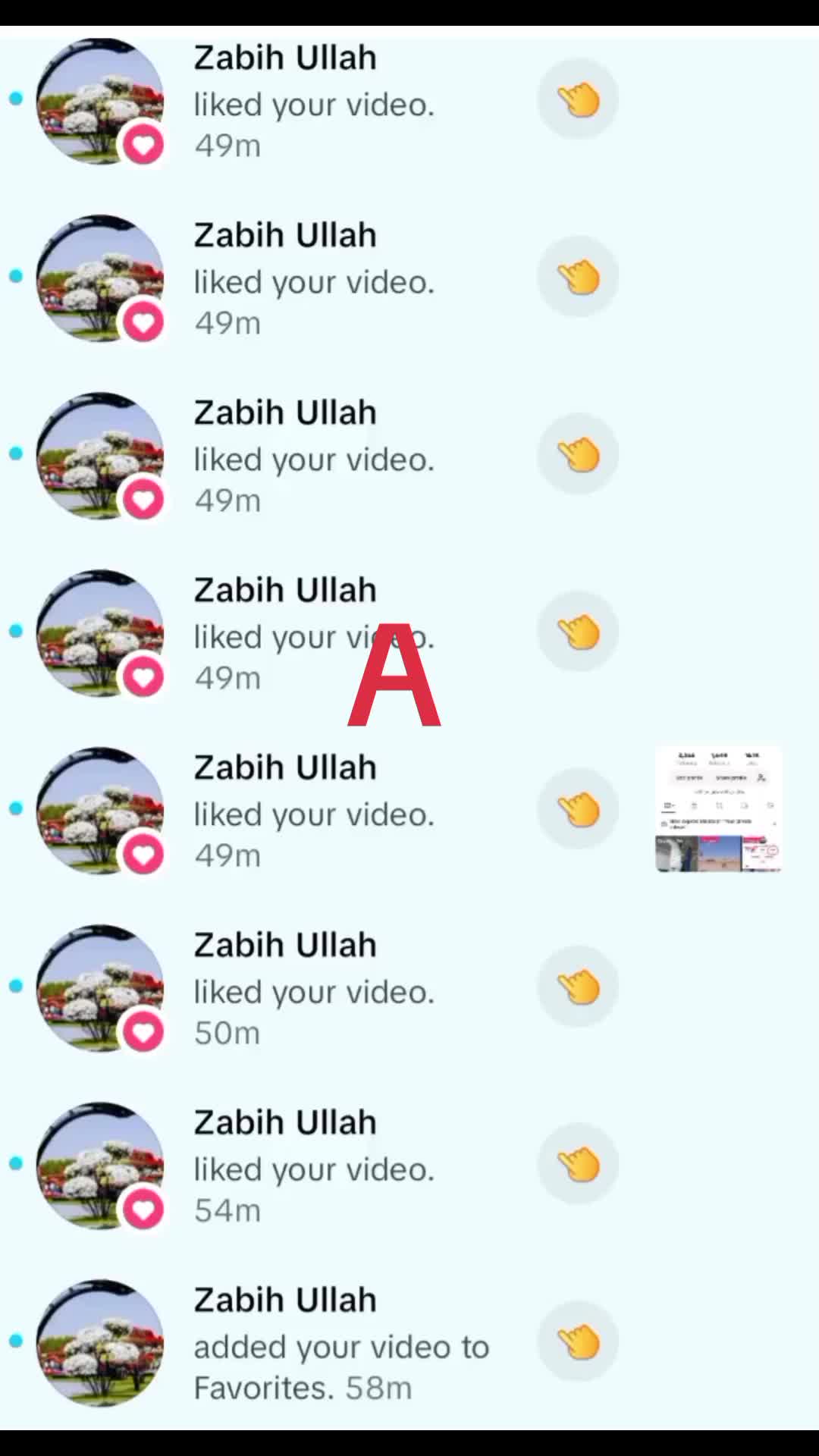Tap the pointing-hand button on the 50m notification

pos(578,987)
